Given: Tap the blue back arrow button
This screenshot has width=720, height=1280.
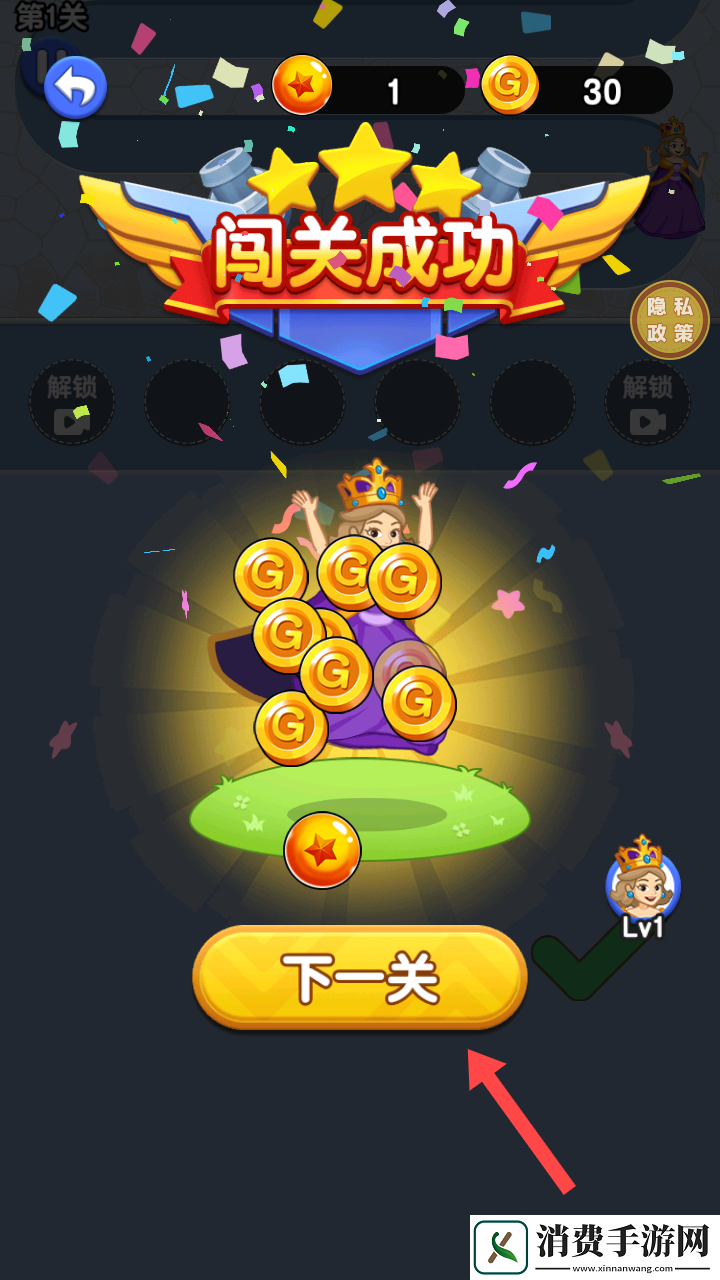Looking at the screenshot, I should click(x=76, y=87).
